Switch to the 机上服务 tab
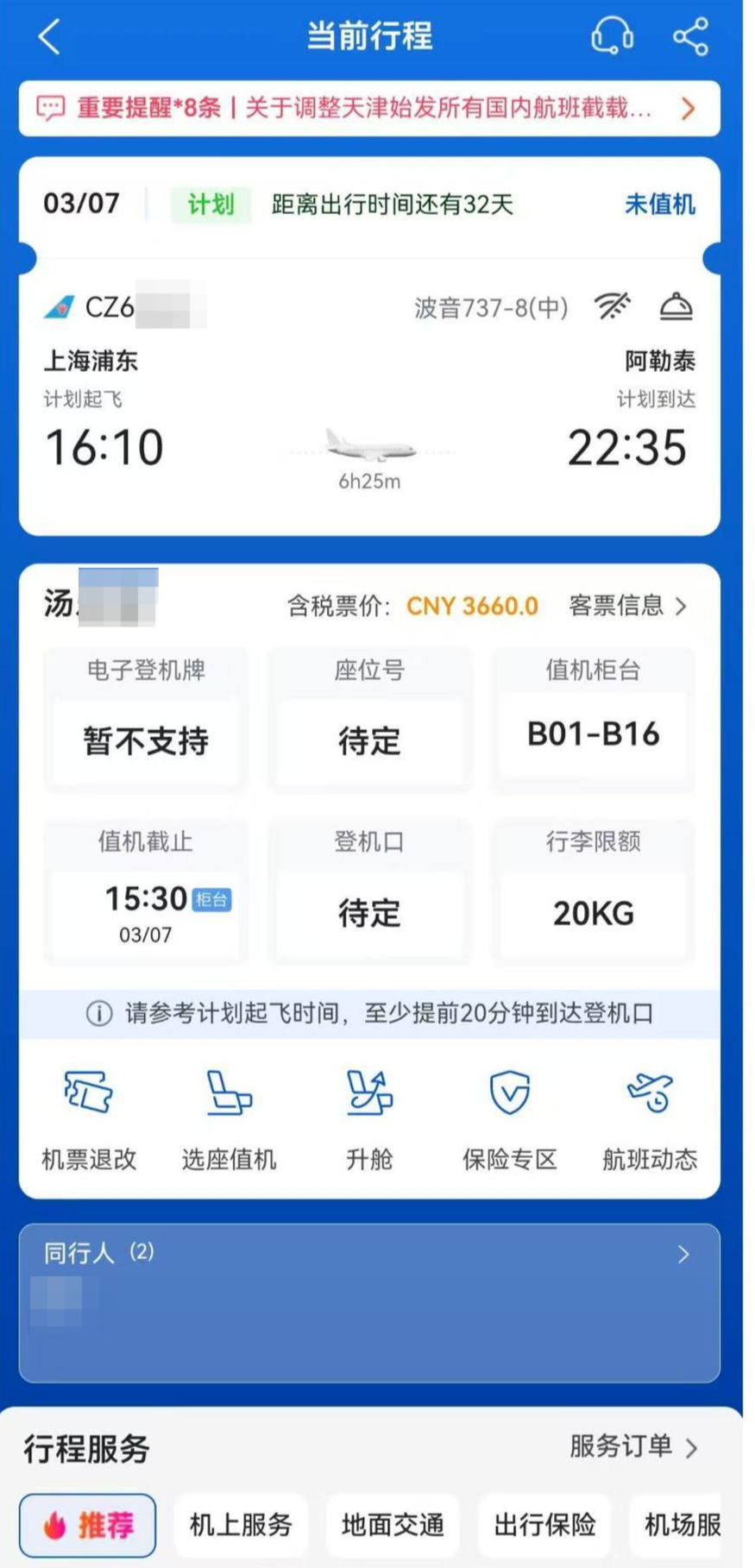 pos(241,1526)
